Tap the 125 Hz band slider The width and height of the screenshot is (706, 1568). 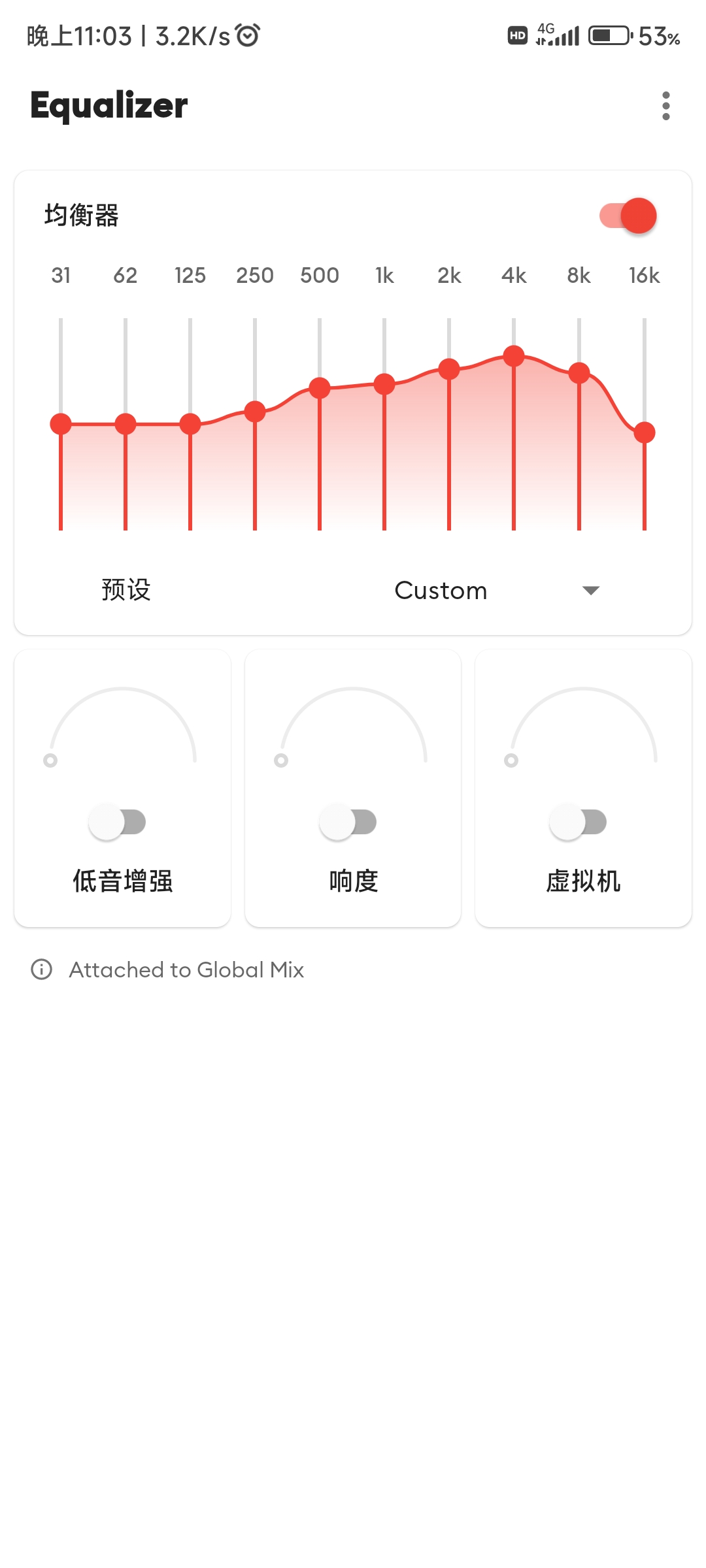tap(190, 424)
